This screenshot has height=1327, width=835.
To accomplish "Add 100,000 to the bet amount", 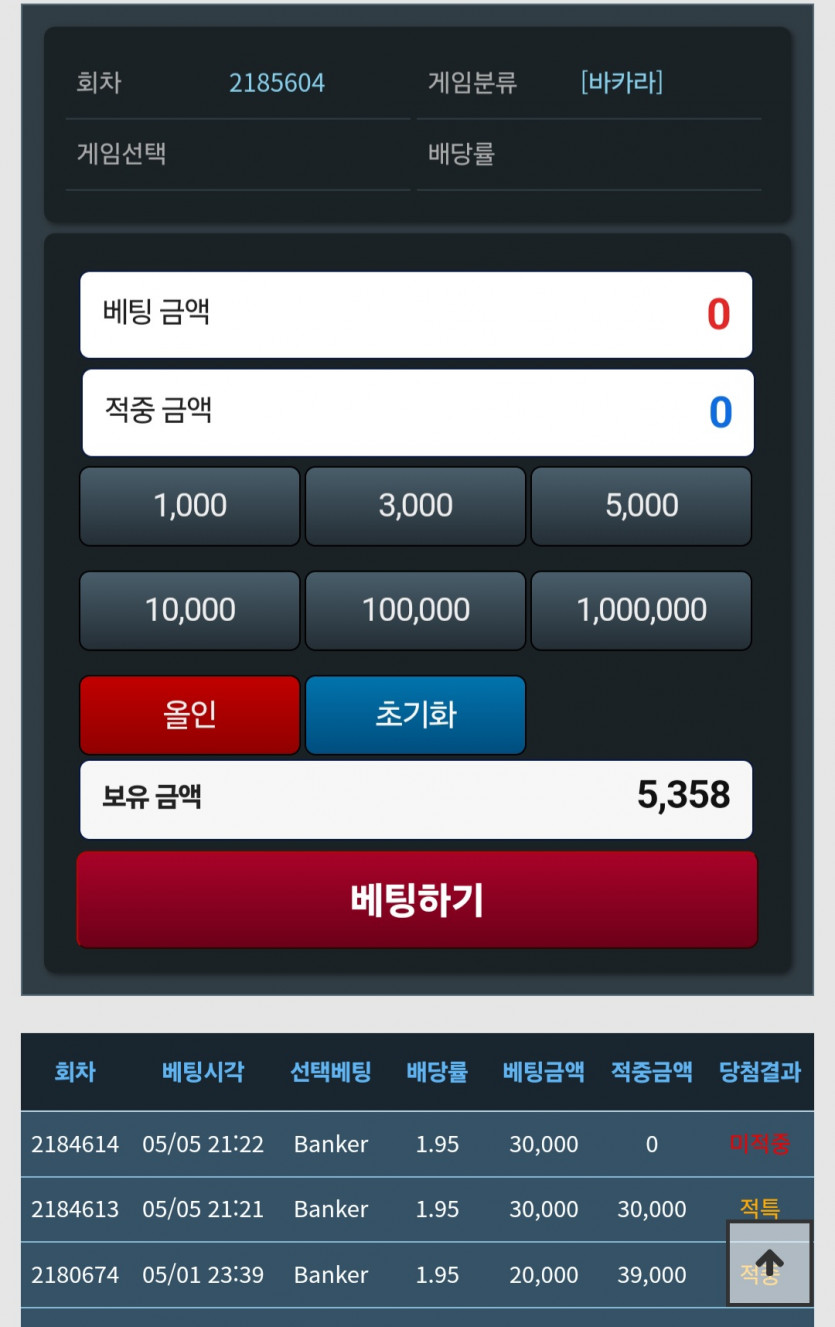I will (x=415, y=610).
